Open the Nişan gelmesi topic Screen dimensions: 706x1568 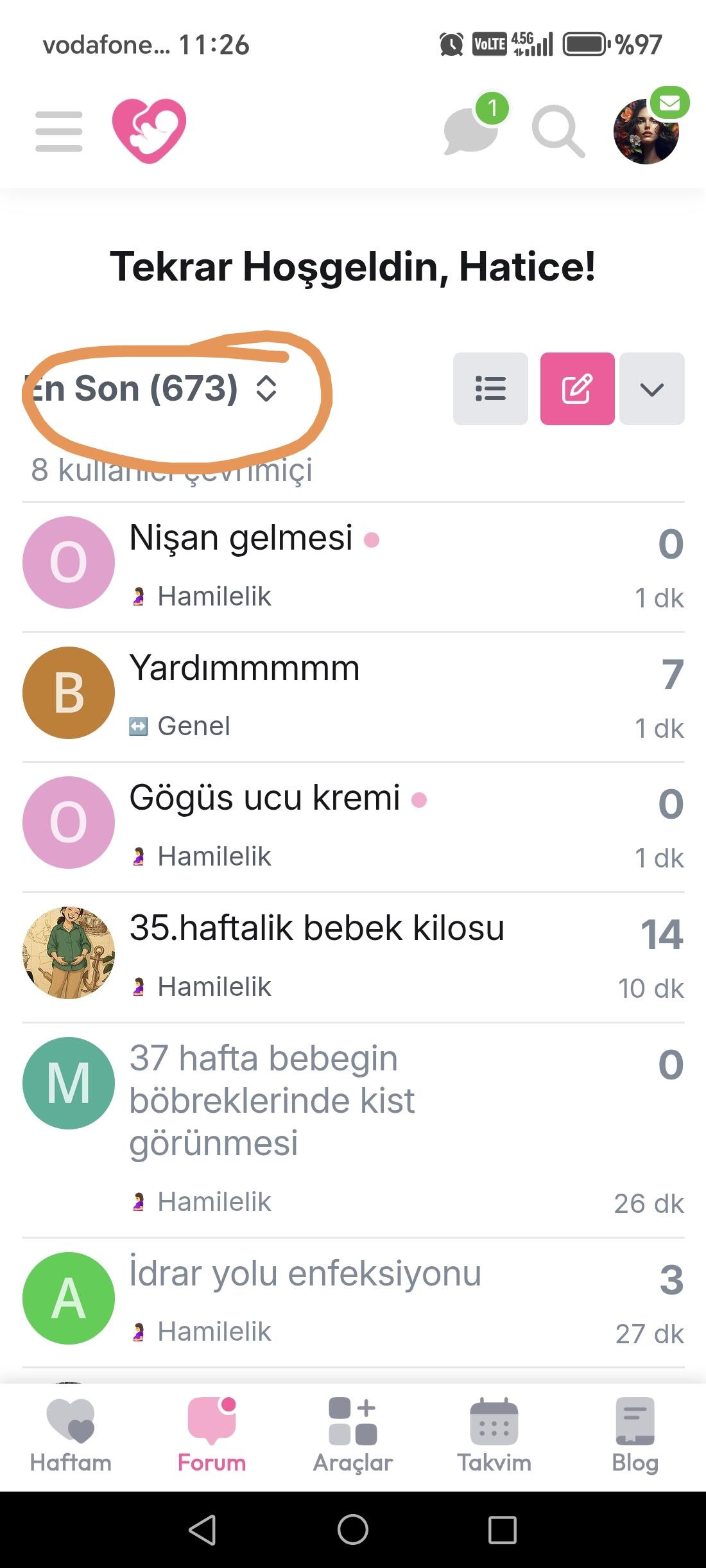coord(241,538)
